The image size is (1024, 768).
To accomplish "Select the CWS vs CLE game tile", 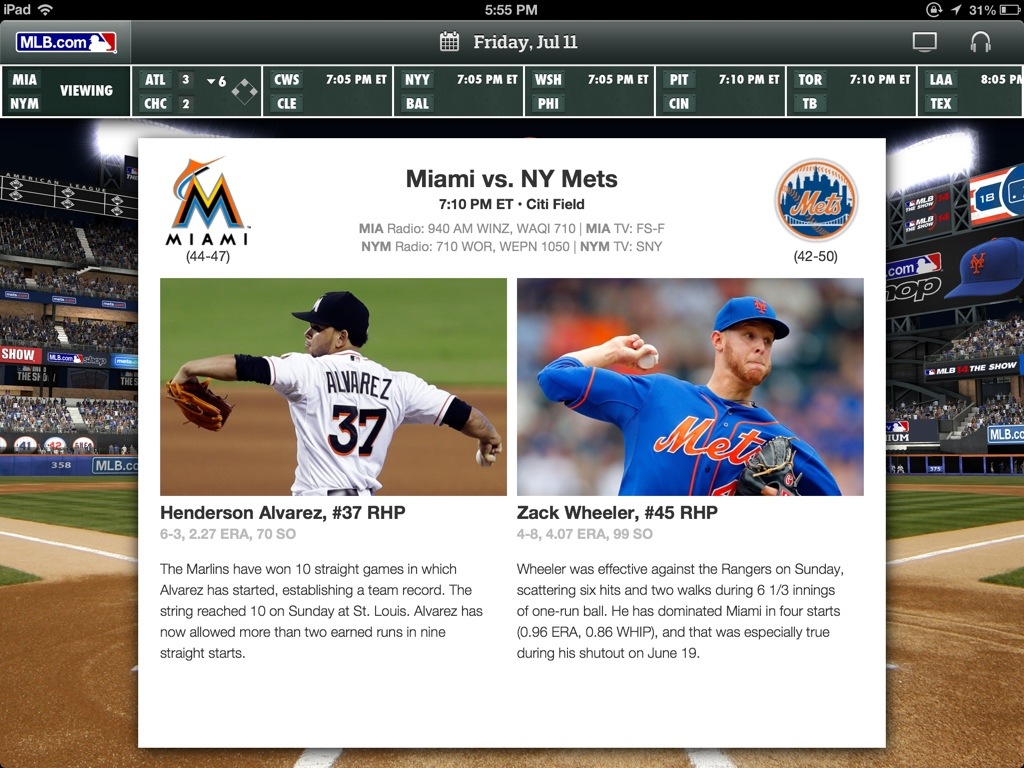I will coord(328,91).
